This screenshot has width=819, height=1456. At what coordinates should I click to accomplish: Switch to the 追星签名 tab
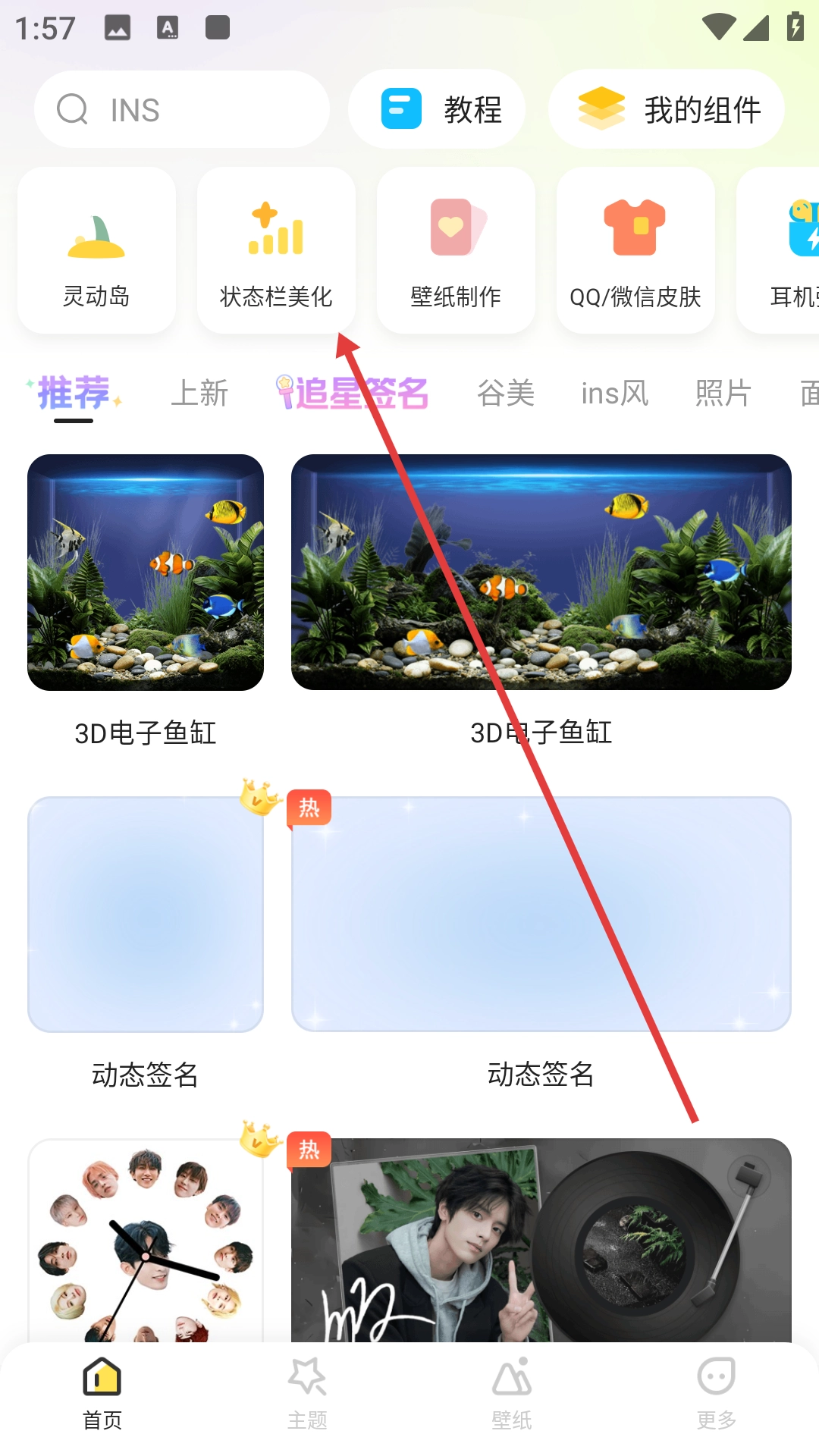tap(353, 394)
